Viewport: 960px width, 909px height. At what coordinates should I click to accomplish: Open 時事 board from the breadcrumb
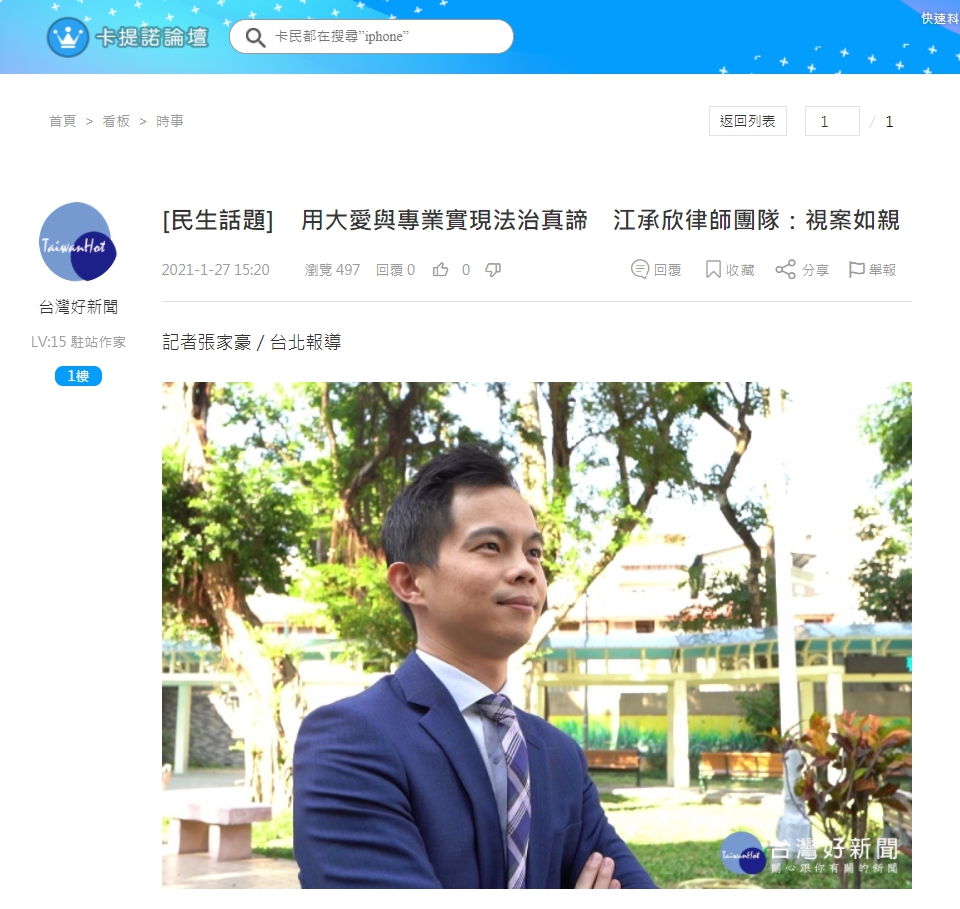pos(170,121)
